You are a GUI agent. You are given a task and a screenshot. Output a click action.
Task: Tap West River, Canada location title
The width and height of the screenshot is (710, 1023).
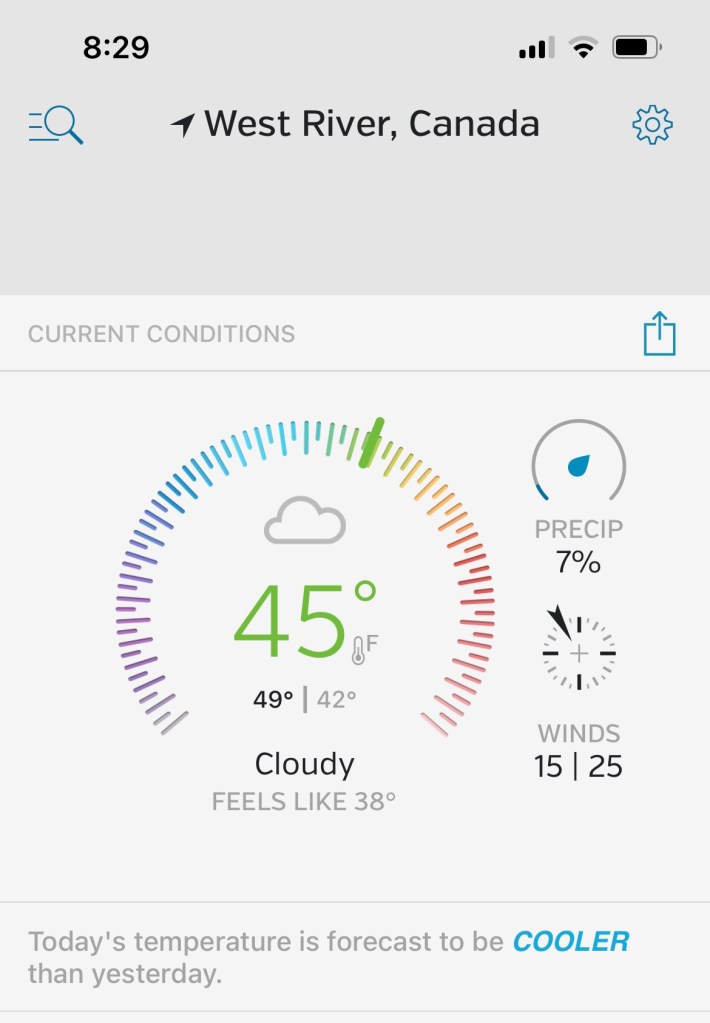coord(355,125)
